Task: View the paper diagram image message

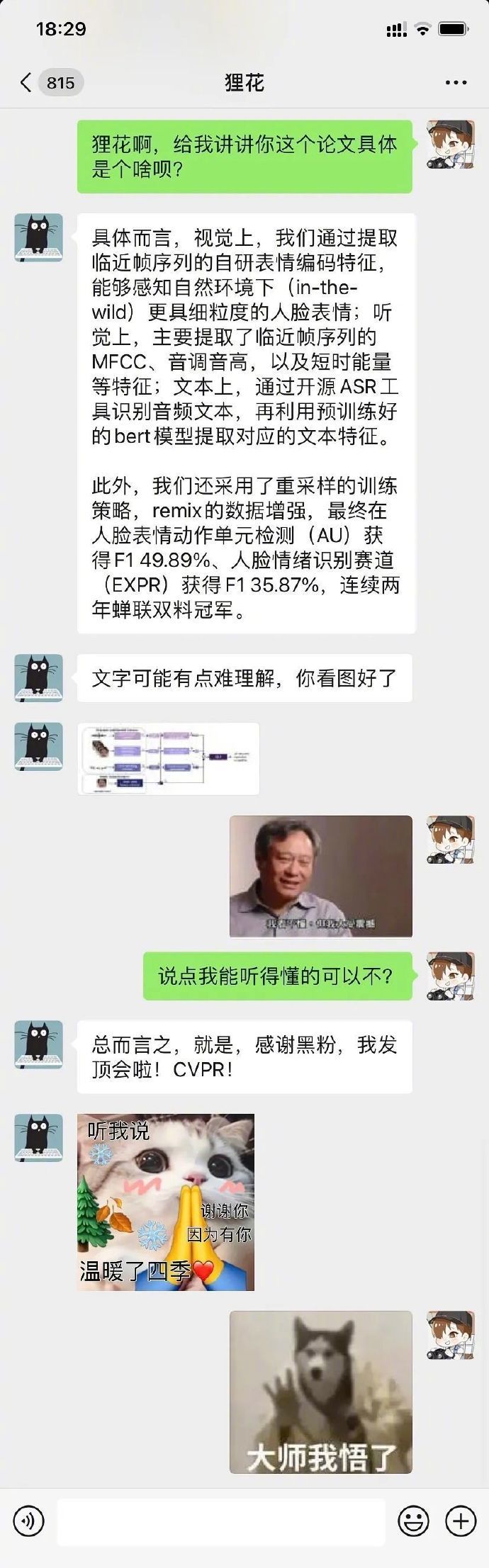Action: (168, 758)
